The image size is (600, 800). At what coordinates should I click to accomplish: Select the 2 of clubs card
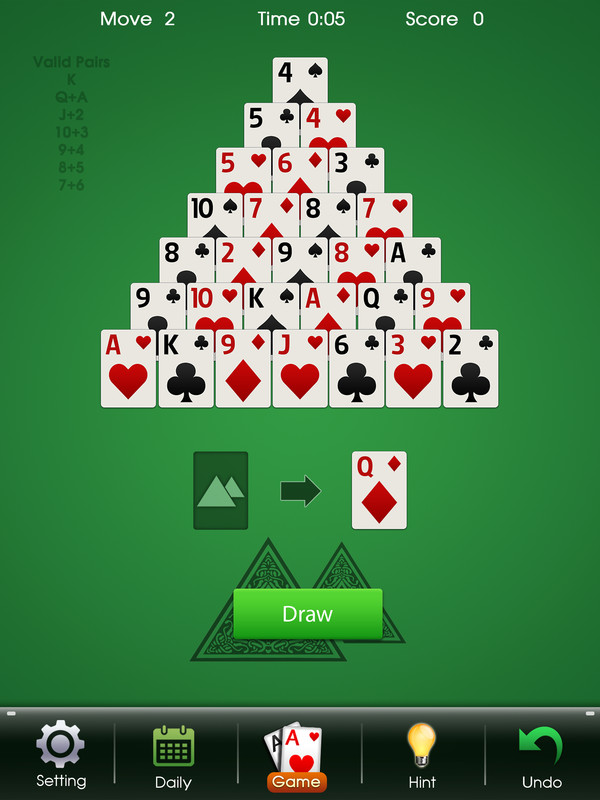pyautogui.click(x=470, y=370)
